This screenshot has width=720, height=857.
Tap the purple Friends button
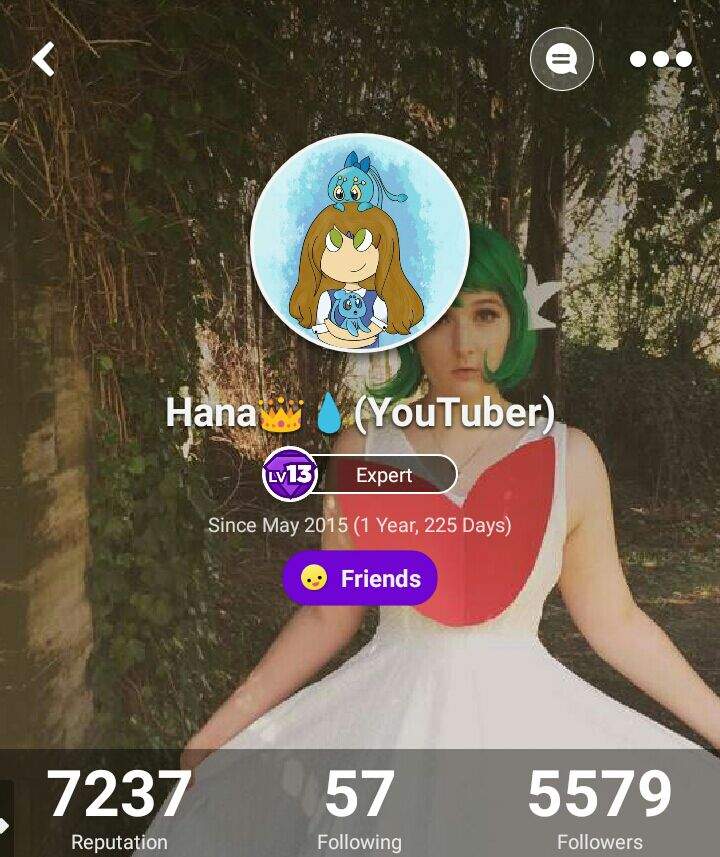click(x=360, y=578)
